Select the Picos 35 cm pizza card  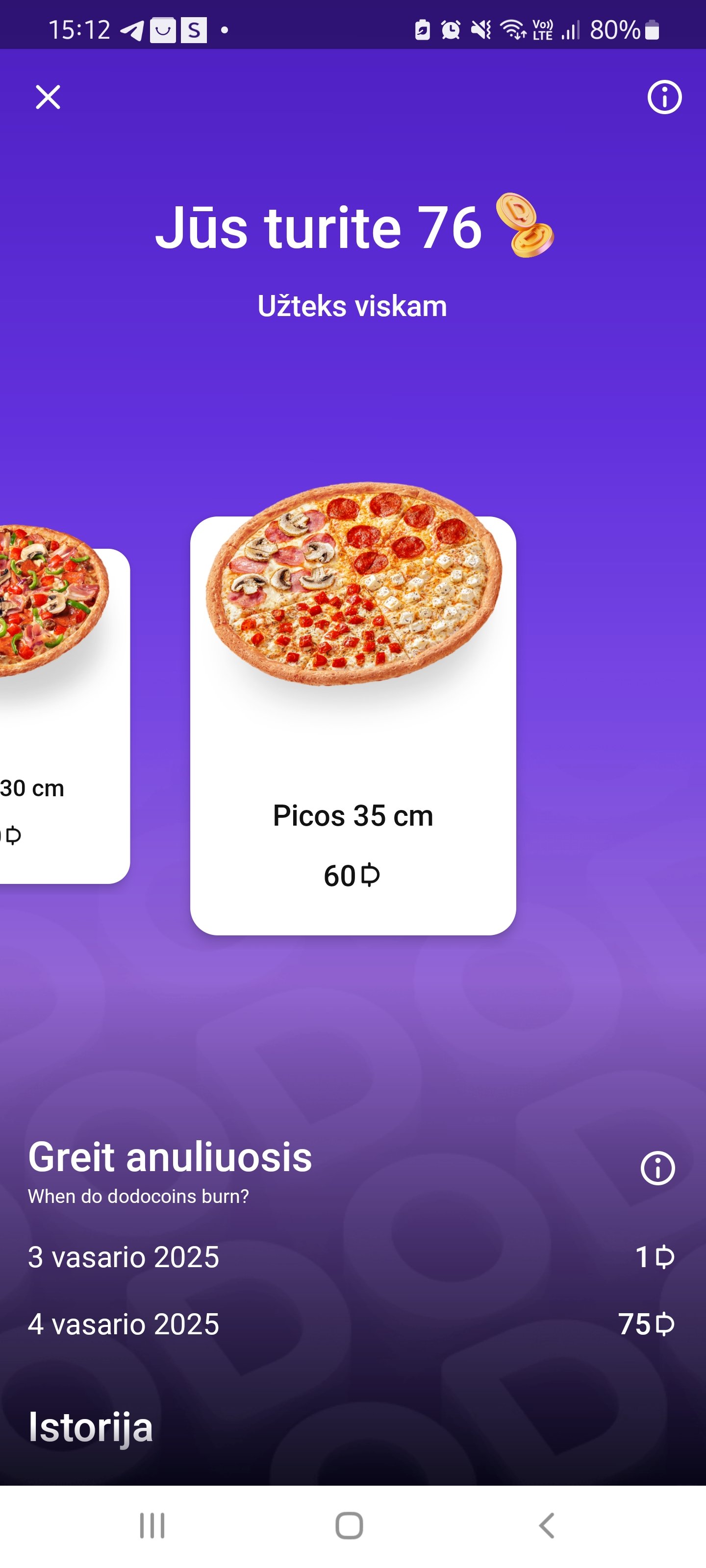[353, 724]
